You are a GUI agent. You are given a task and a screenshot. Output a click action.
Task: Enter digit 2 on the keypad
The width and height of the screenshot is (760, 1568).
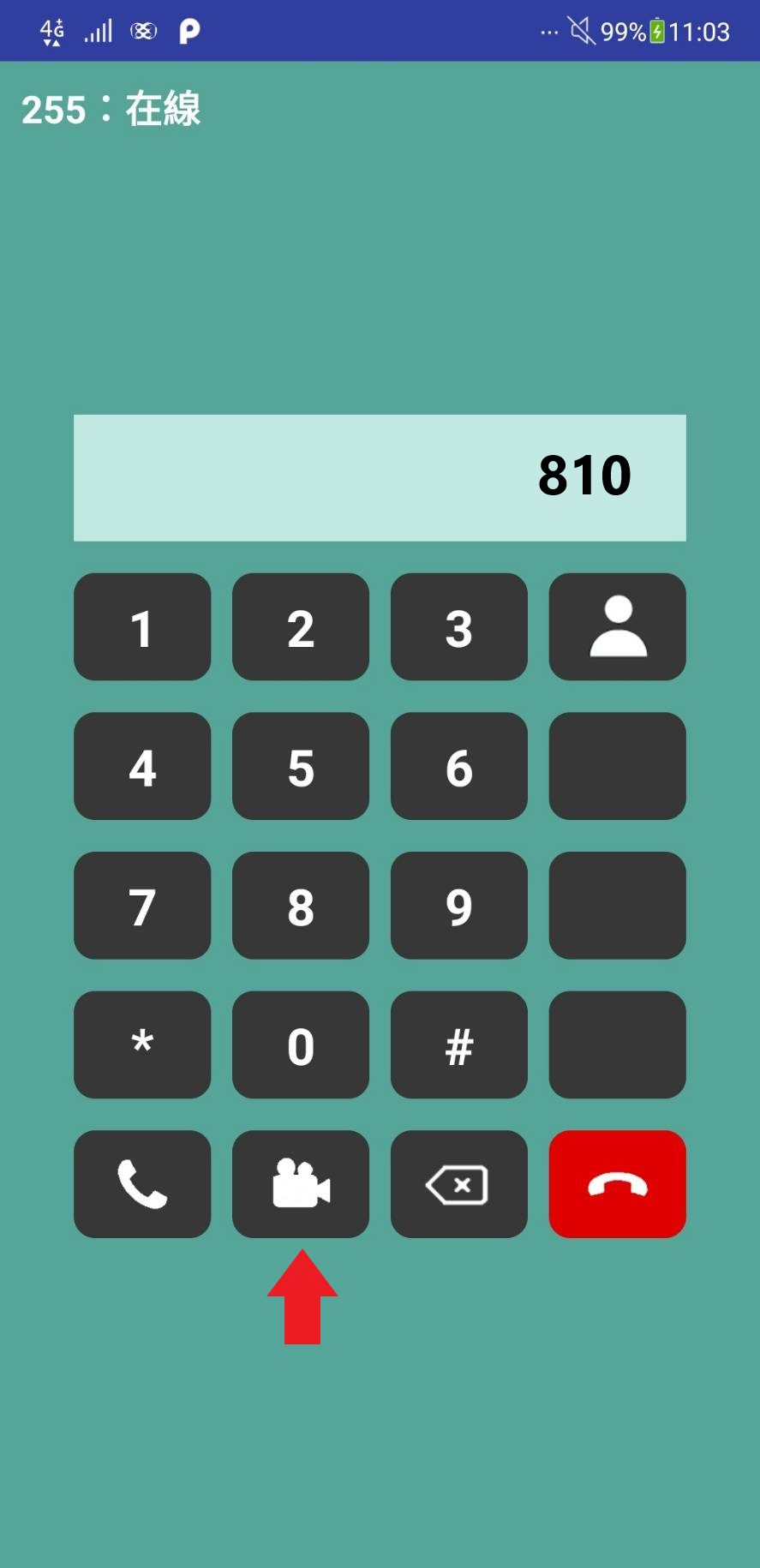[x=301, y=626]
